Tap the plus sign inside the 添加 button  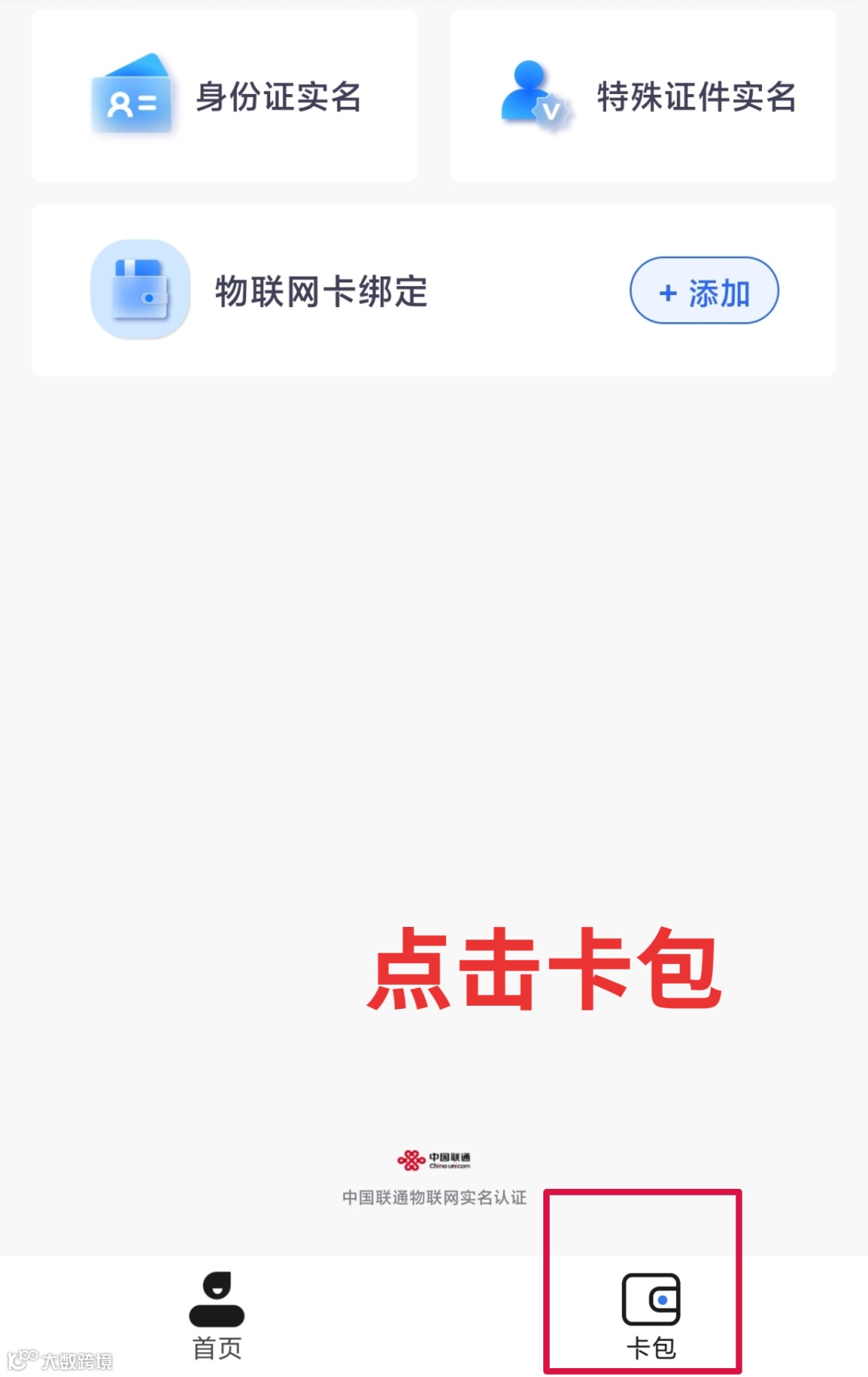click(669, 293)
